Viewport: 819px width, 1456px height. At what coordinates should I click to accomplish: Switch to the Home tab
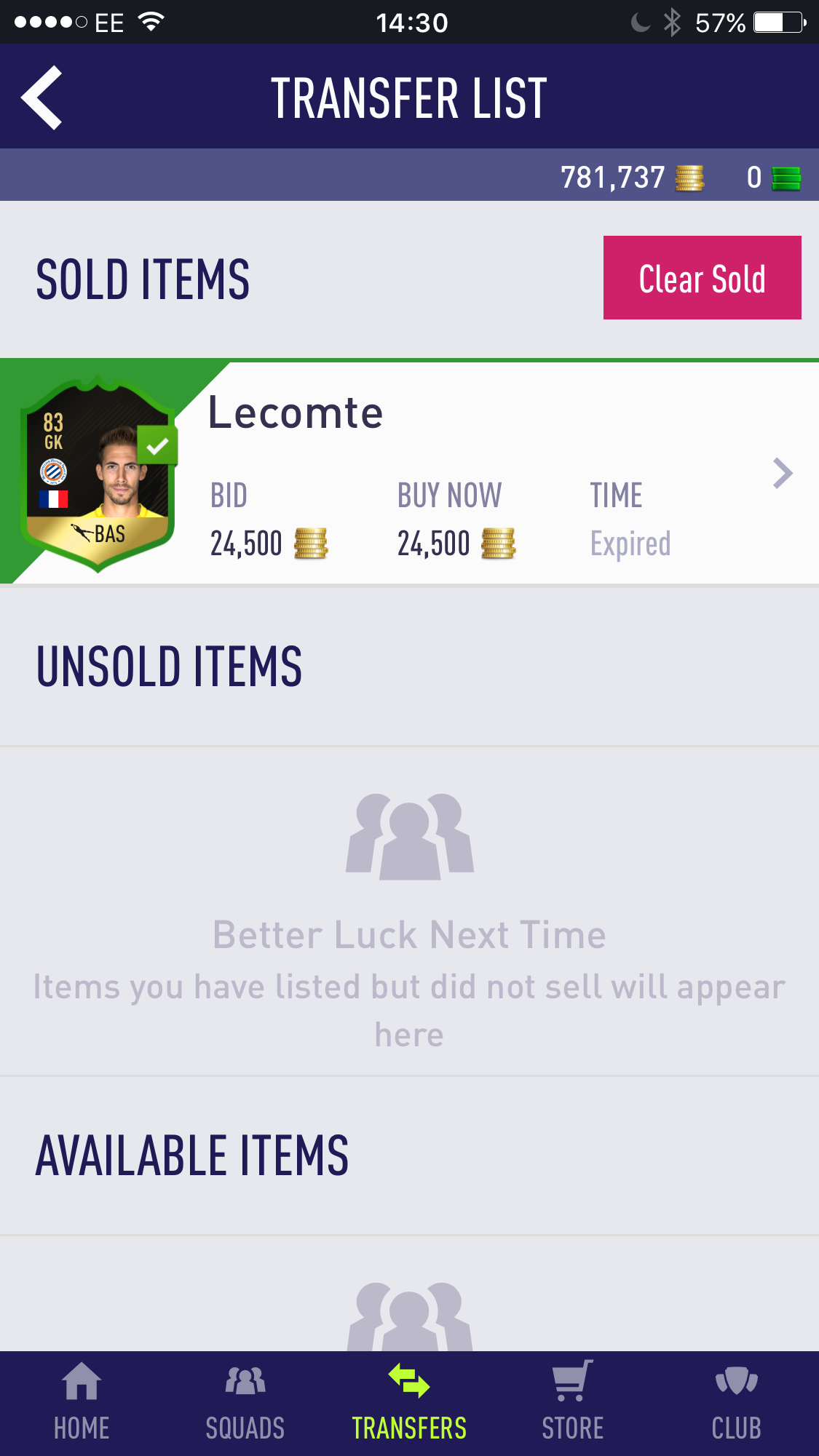click(x=82, y=1403)
